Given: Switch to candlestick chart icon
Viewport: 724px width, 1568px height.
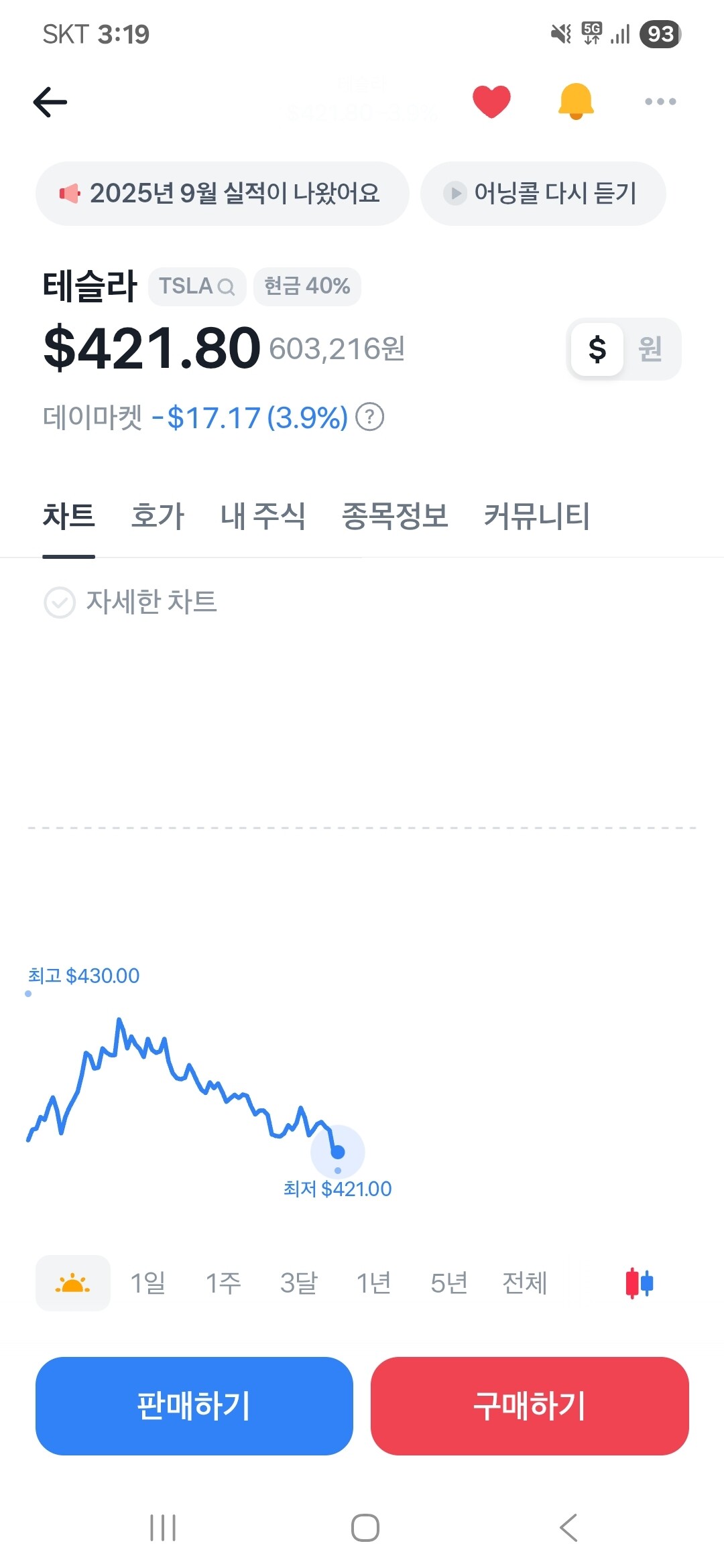Looking at the screenshot, I should [x=640, y=1283].
